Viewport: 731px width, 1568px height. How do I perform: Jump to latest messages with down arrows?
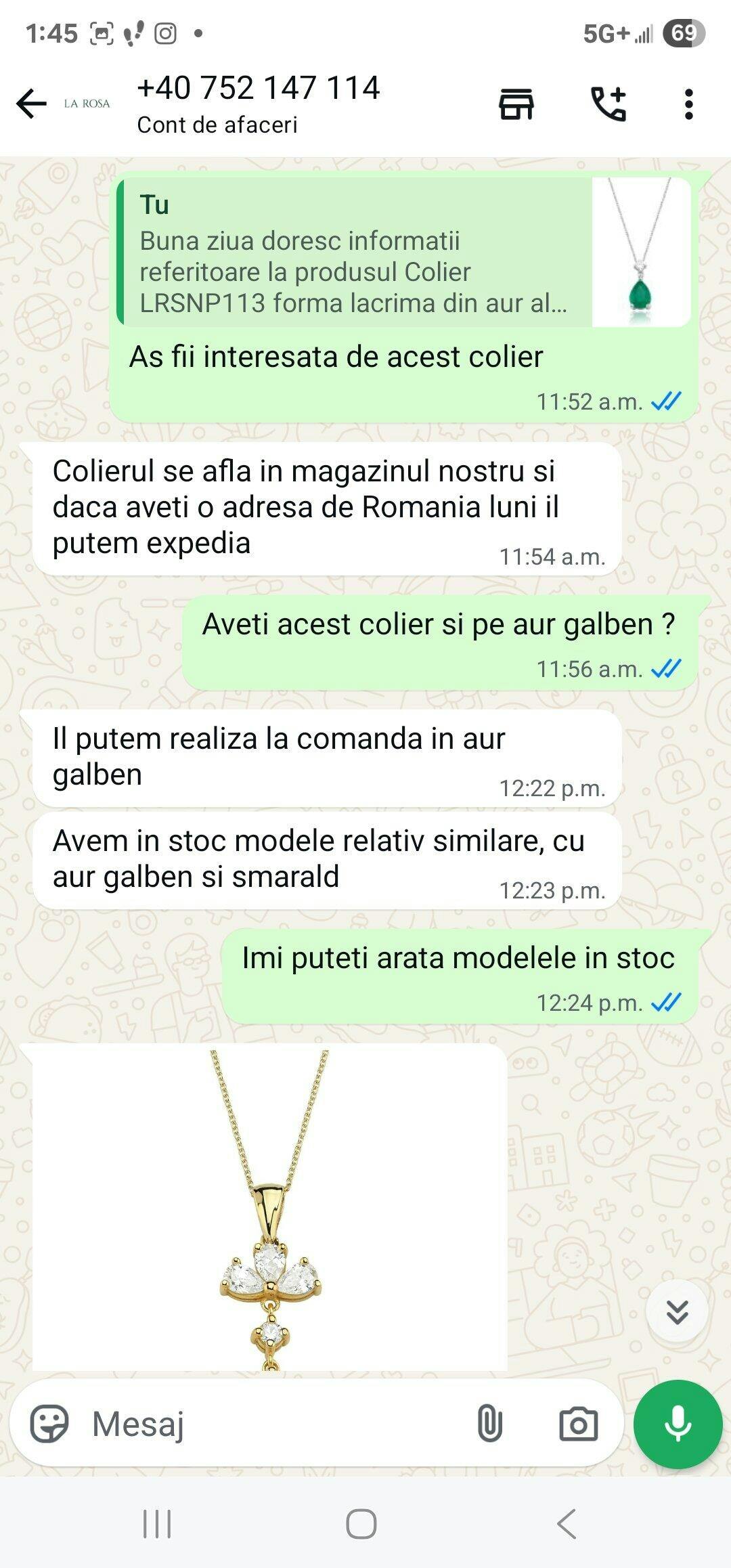coord(677,1311)
